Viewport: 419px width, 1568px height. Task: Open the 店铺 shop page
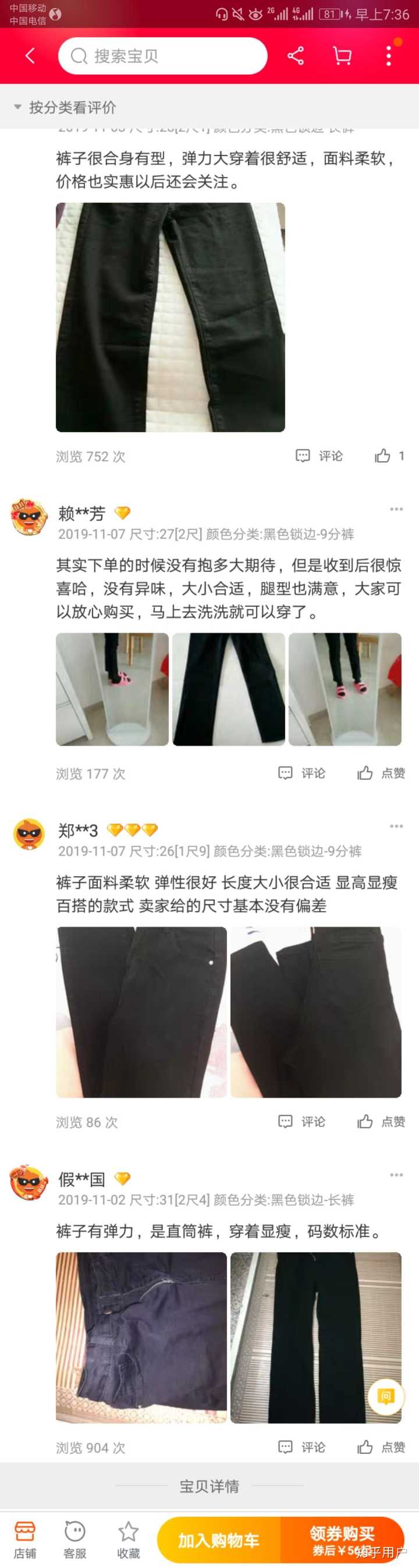coord(25,1539)
